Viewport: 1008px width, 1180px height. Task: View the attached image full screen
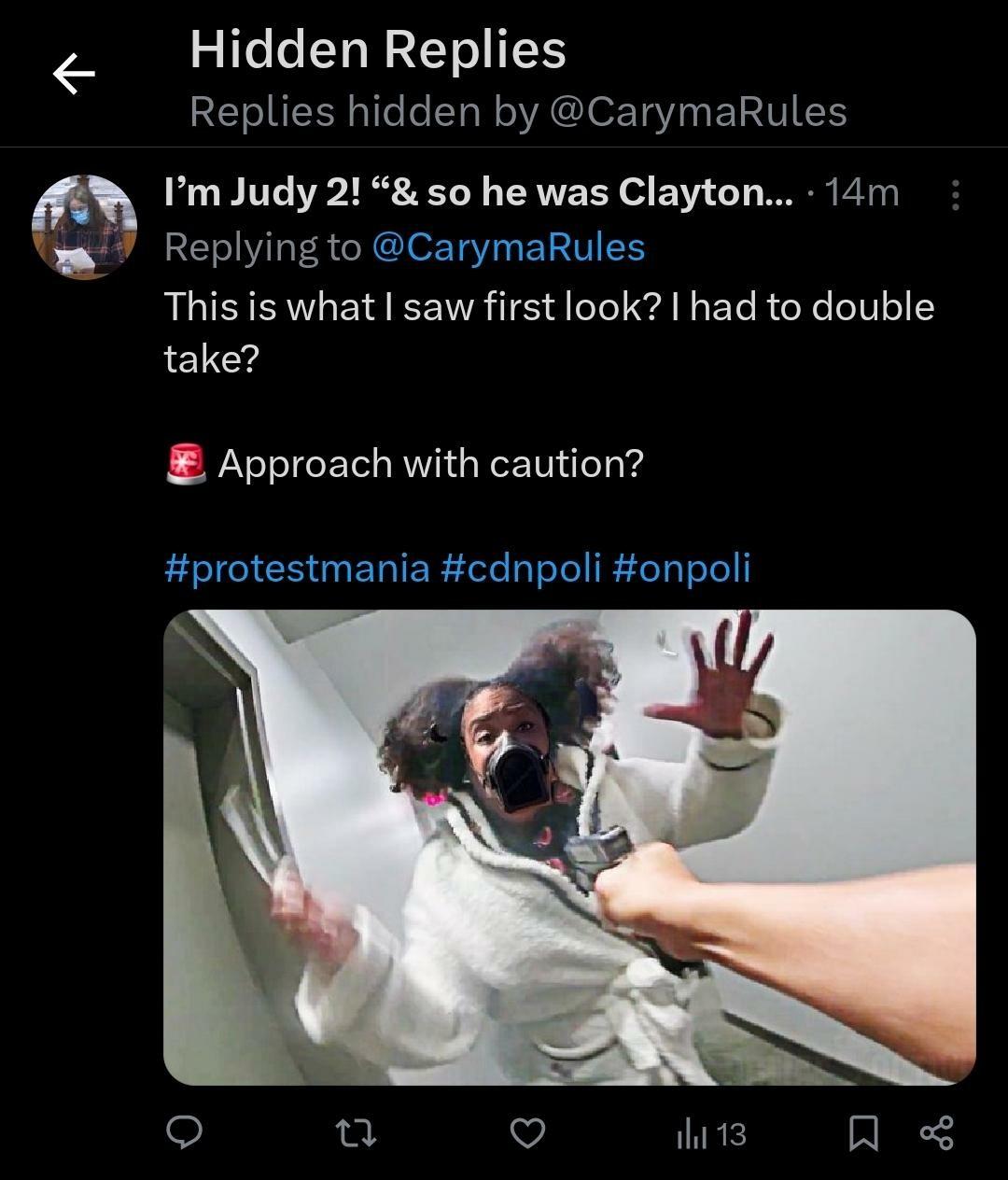569,847
